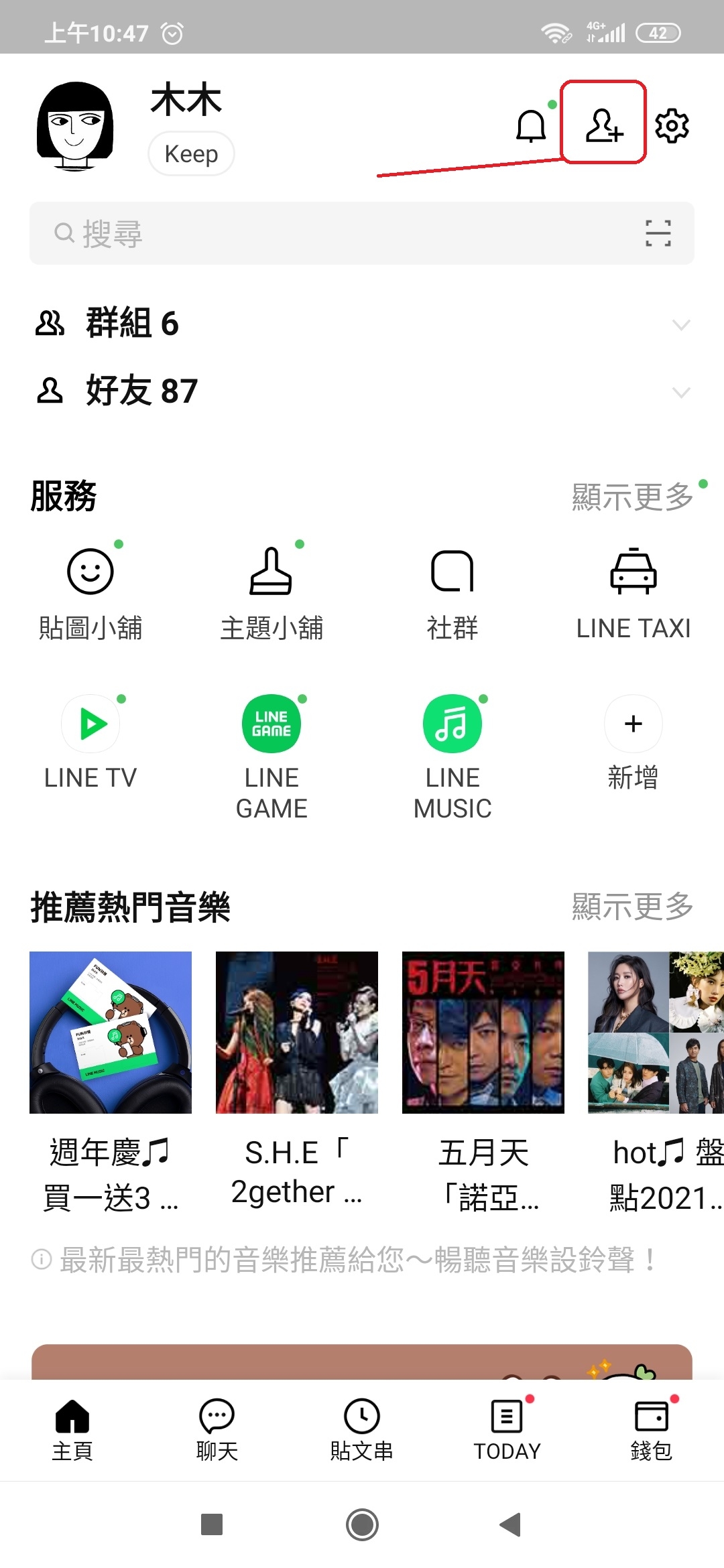Image resolution: width=724 pixels, height=1568 pixels.
Task: Open notifications via the bell icon
Action: (530, 126)
